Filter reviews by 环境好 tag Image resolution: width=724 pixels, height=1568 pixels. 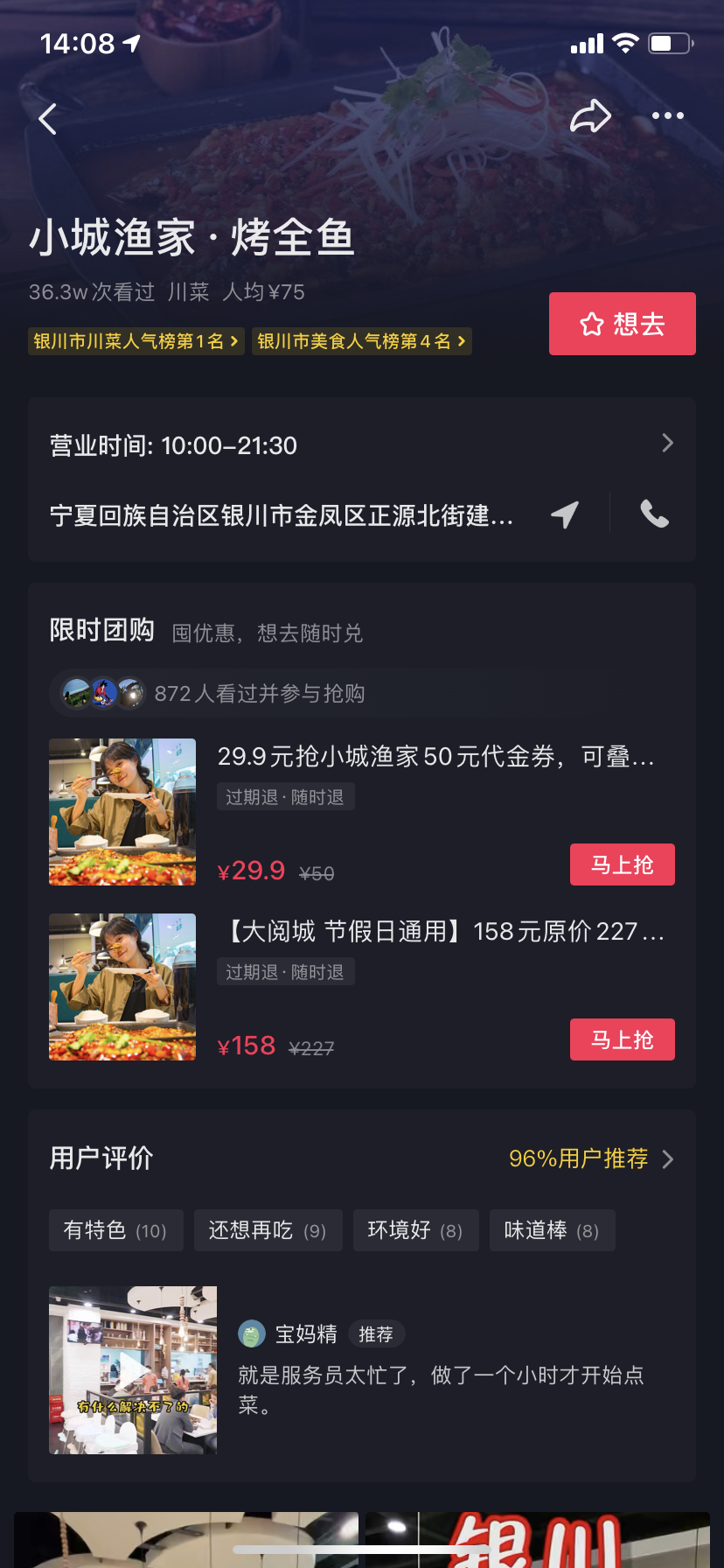click(415, 1230)
